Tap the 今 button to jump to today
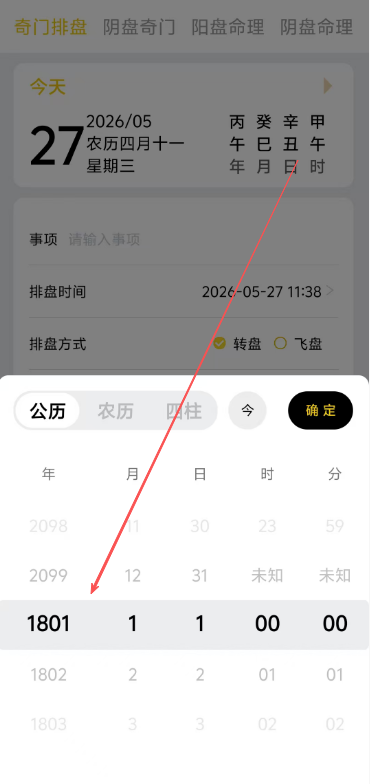This screenshot has width=370, height=784. click(x=248, y=410)
